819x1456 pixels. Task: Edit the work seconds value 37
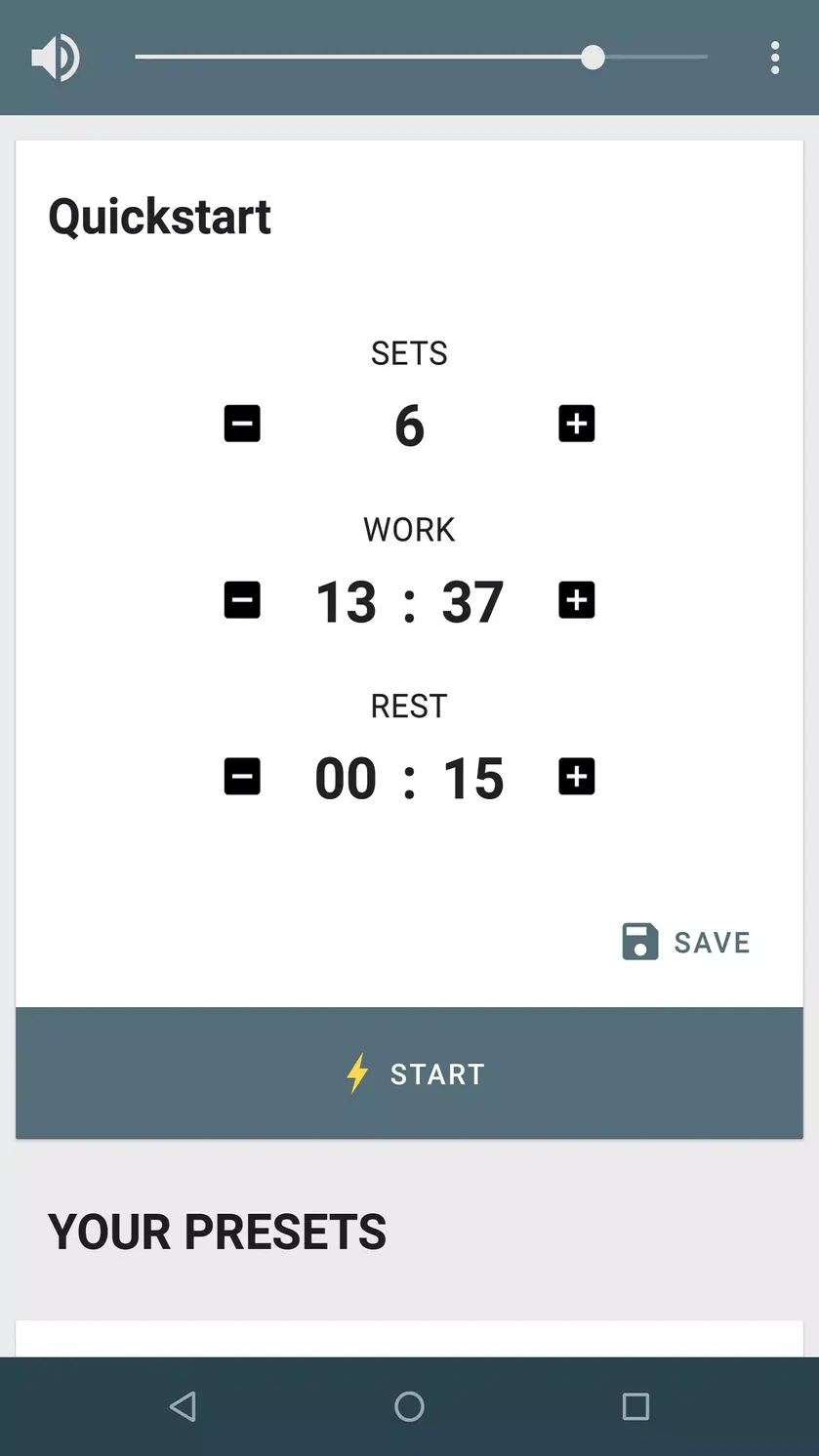pos(473,602)
